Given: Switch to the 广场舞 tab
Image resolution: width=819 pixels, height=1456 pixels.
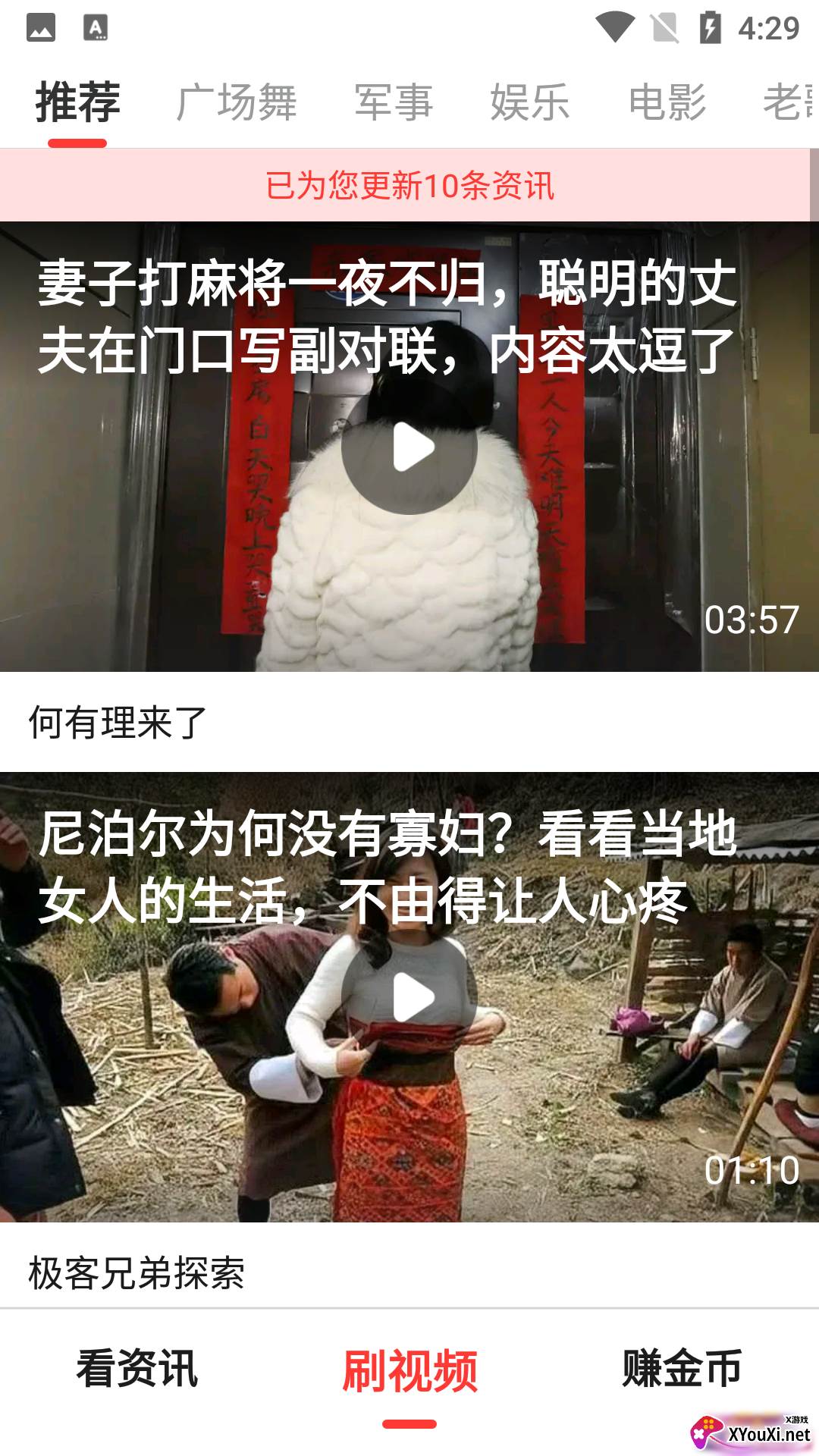Looking at the screenshot, I should 237,102.
